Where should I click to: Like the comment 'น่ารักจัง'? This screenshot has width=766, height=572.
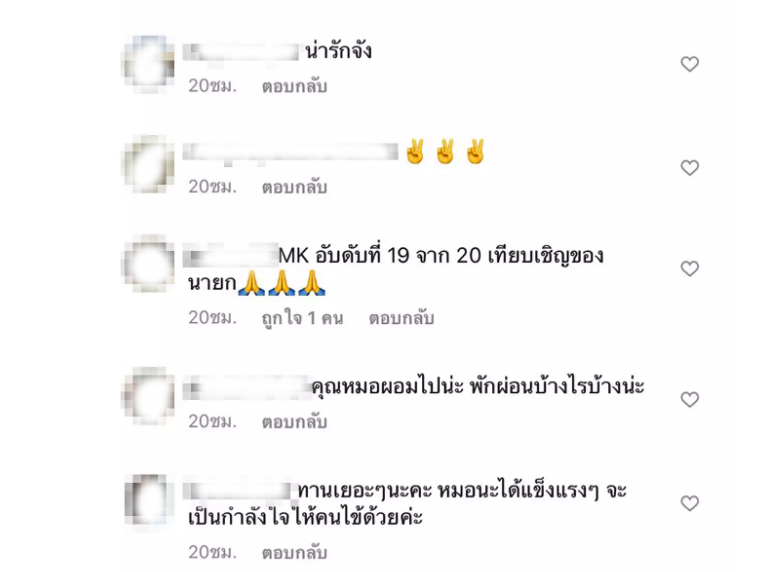click(x=689, y=64)
